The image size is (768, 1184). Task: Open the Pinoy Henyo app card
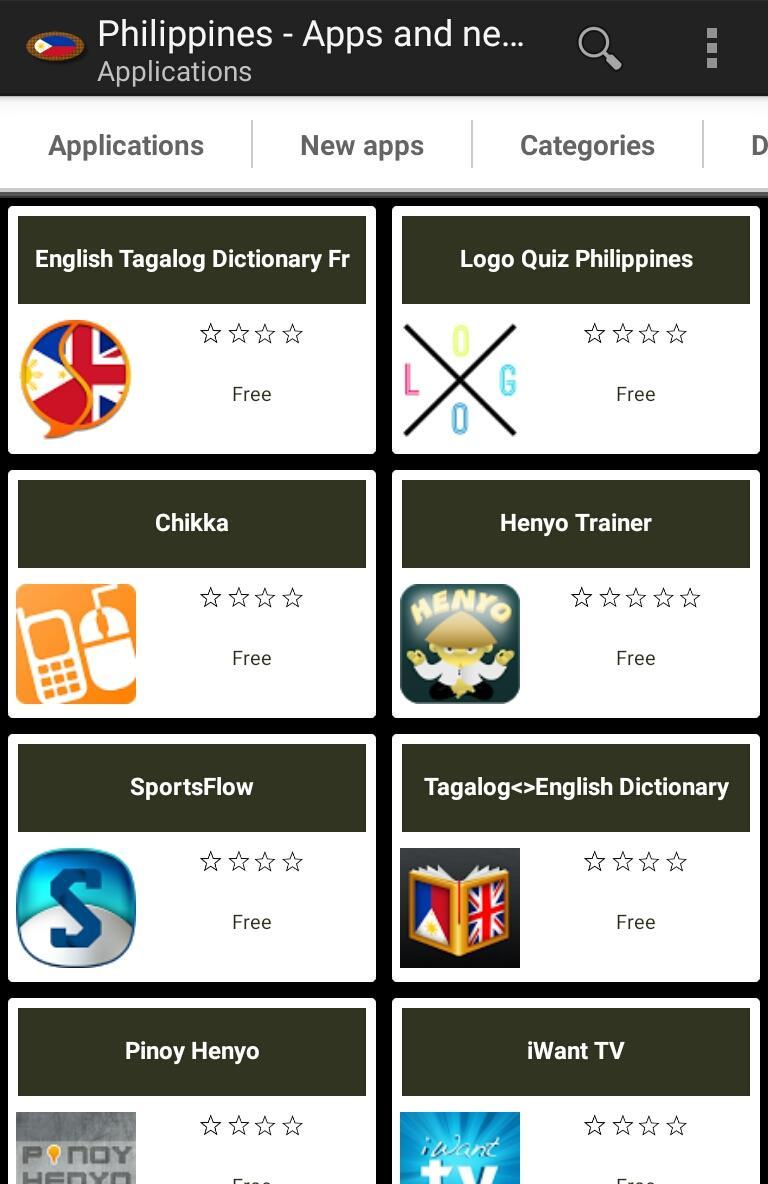coord(192,1091)
